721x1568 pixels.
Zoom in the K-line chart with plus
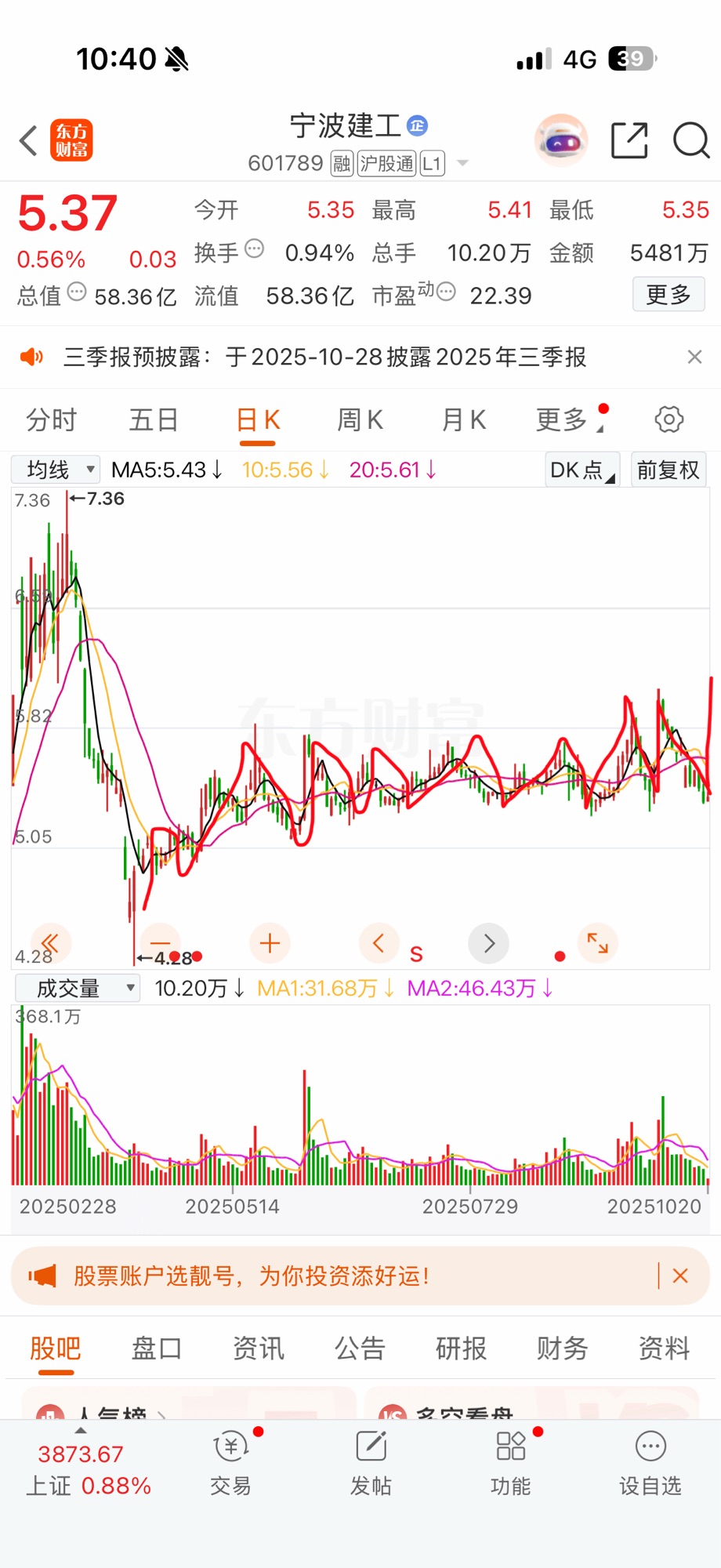270,943
